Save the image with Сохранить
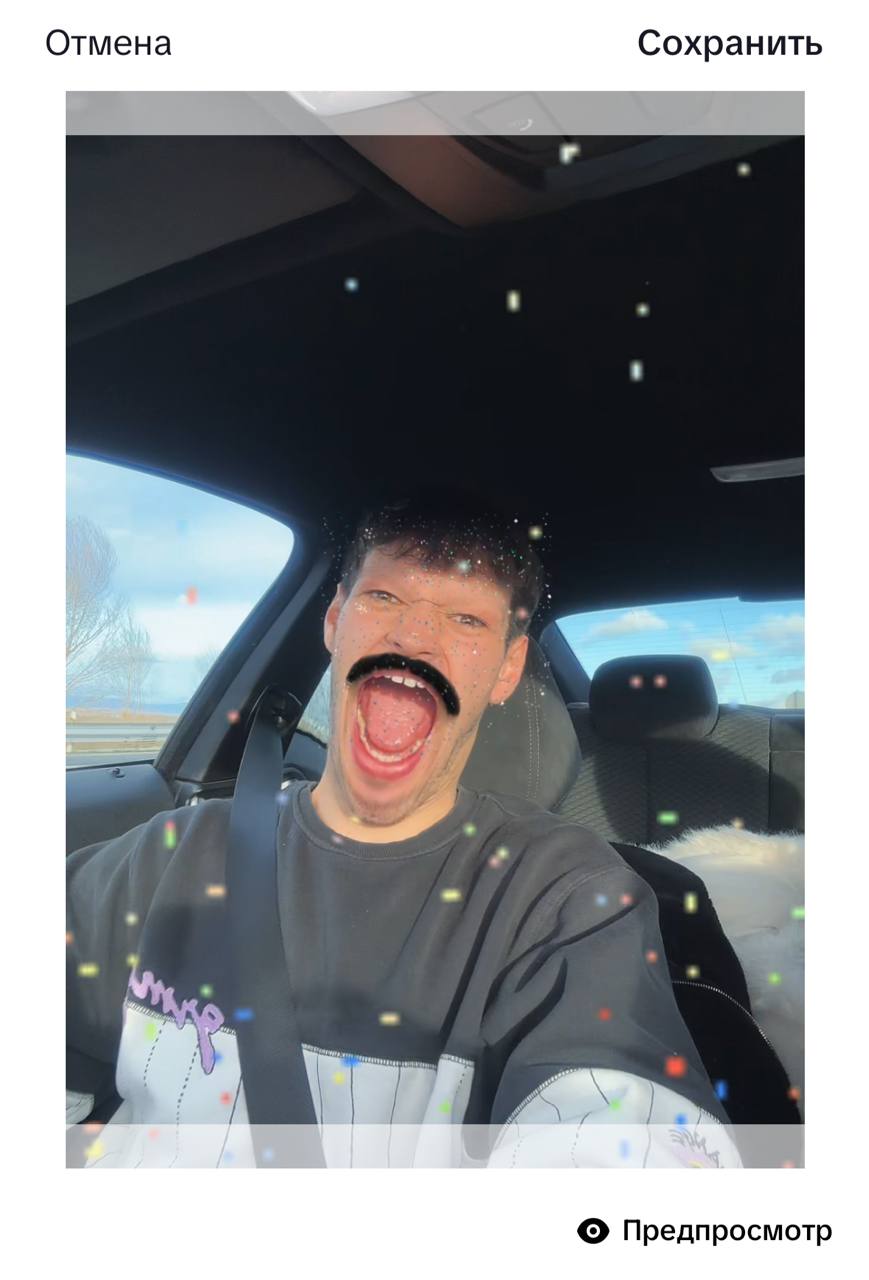Image resolution: width=869 pixels, height=1280 pixels. pyautogui.click(x=729, y=44)
